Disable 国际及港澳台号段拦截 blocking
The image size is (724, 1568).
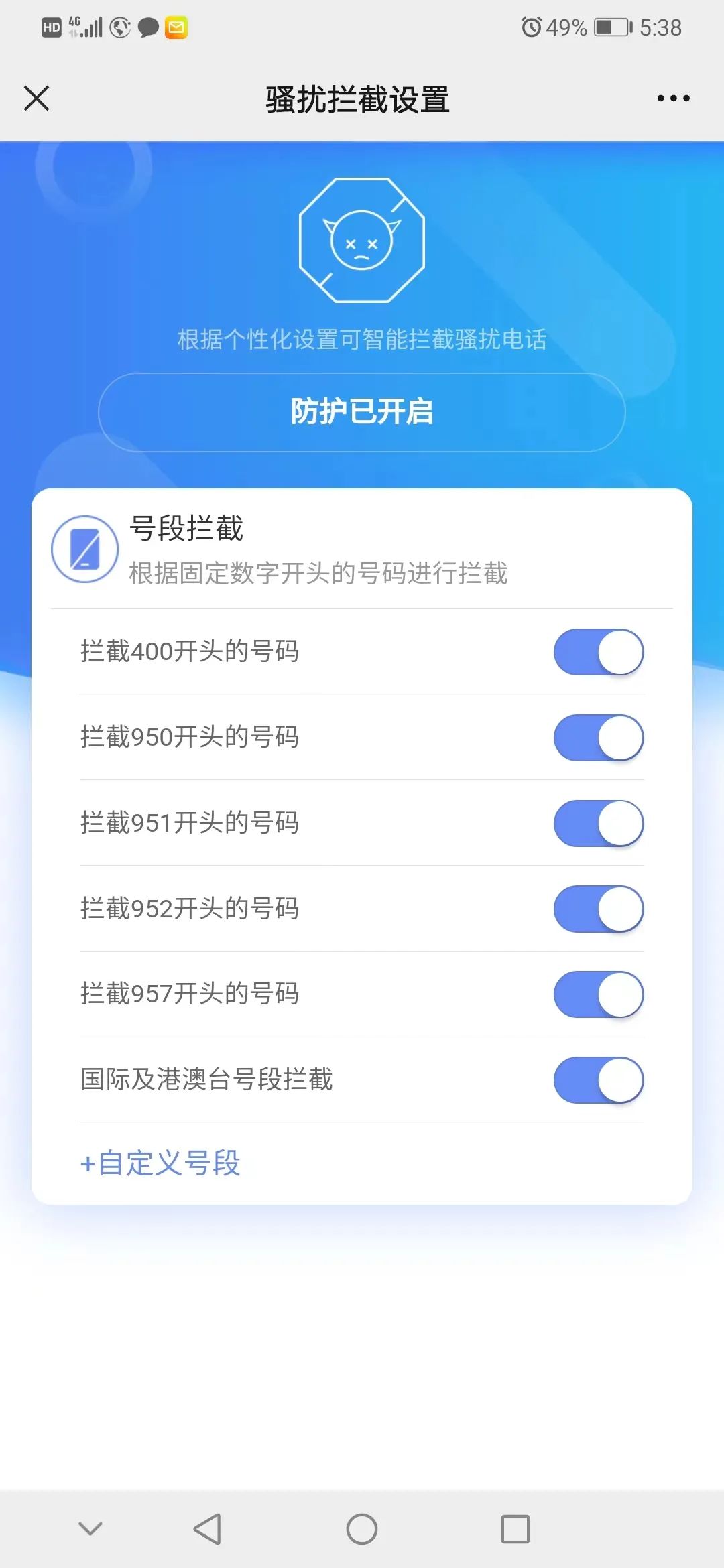point(599,1080)
